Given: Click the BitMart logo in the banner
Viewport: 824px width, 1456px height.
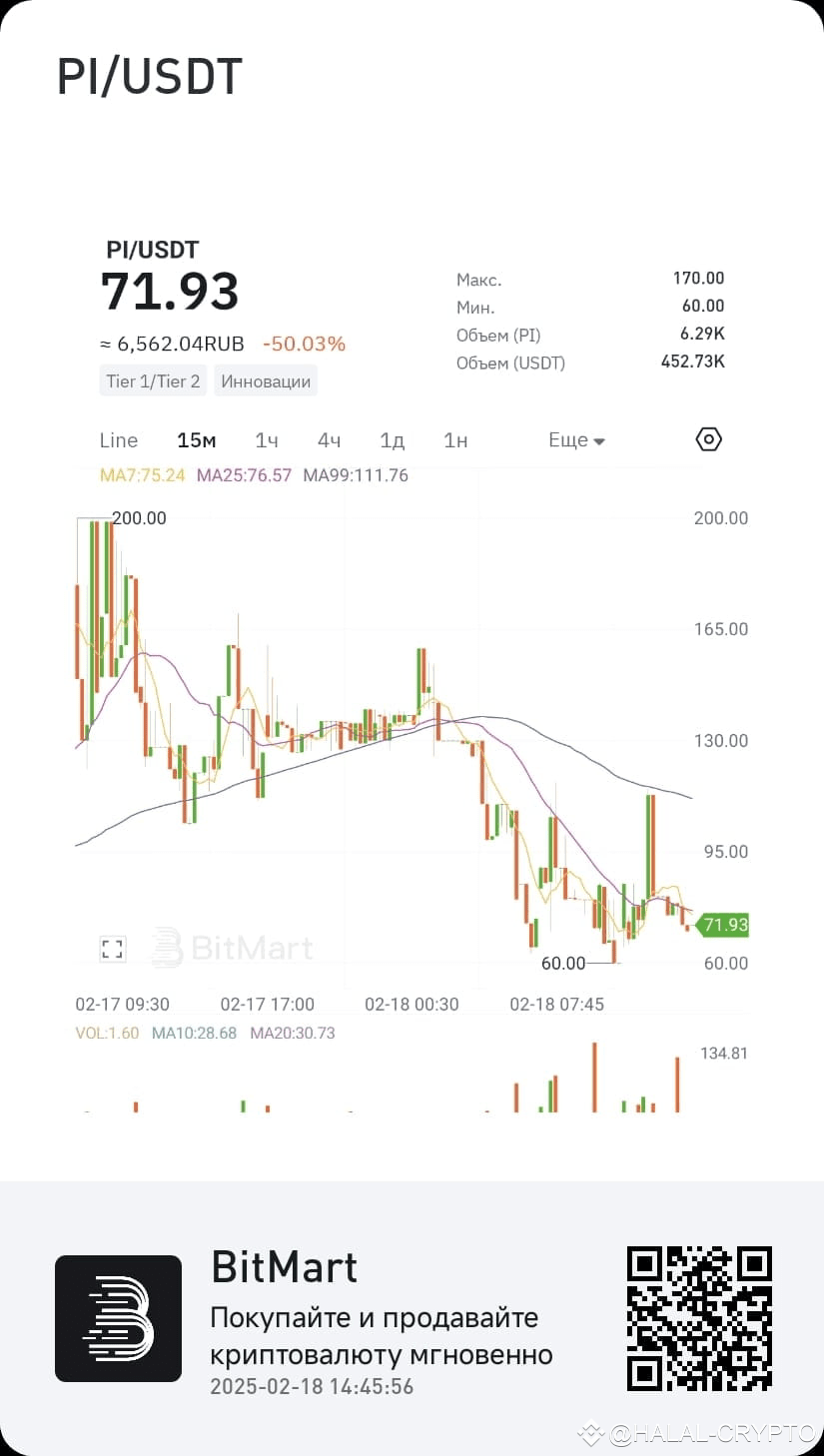Looking at the screenshot, I should tap(118, 1317).
